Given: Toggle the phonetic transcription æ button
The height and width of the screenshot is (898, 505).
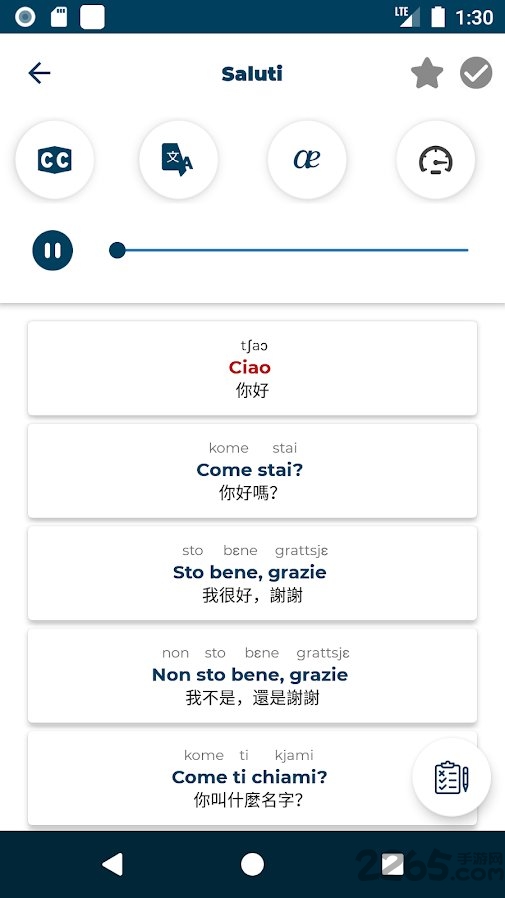Looking at the screenshot, I should 307,160.
